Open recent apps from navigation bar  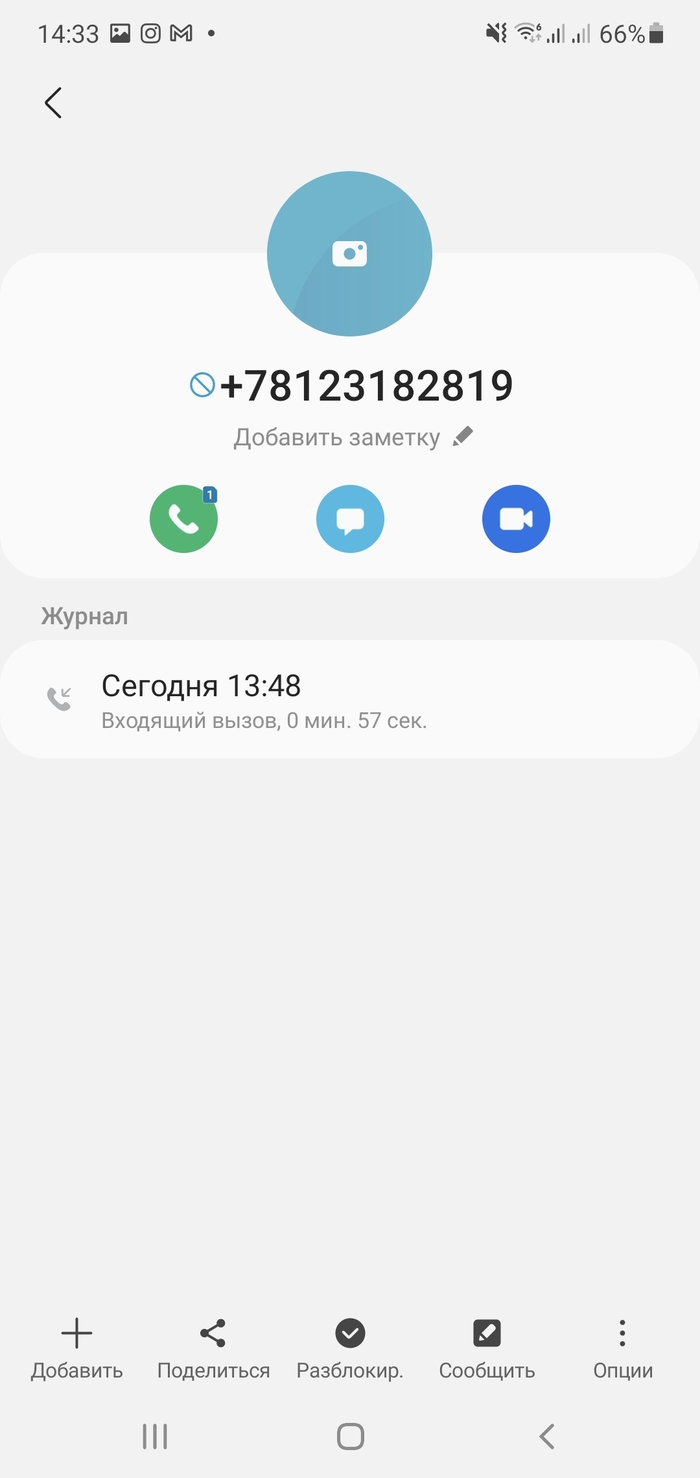point(155,1437)
